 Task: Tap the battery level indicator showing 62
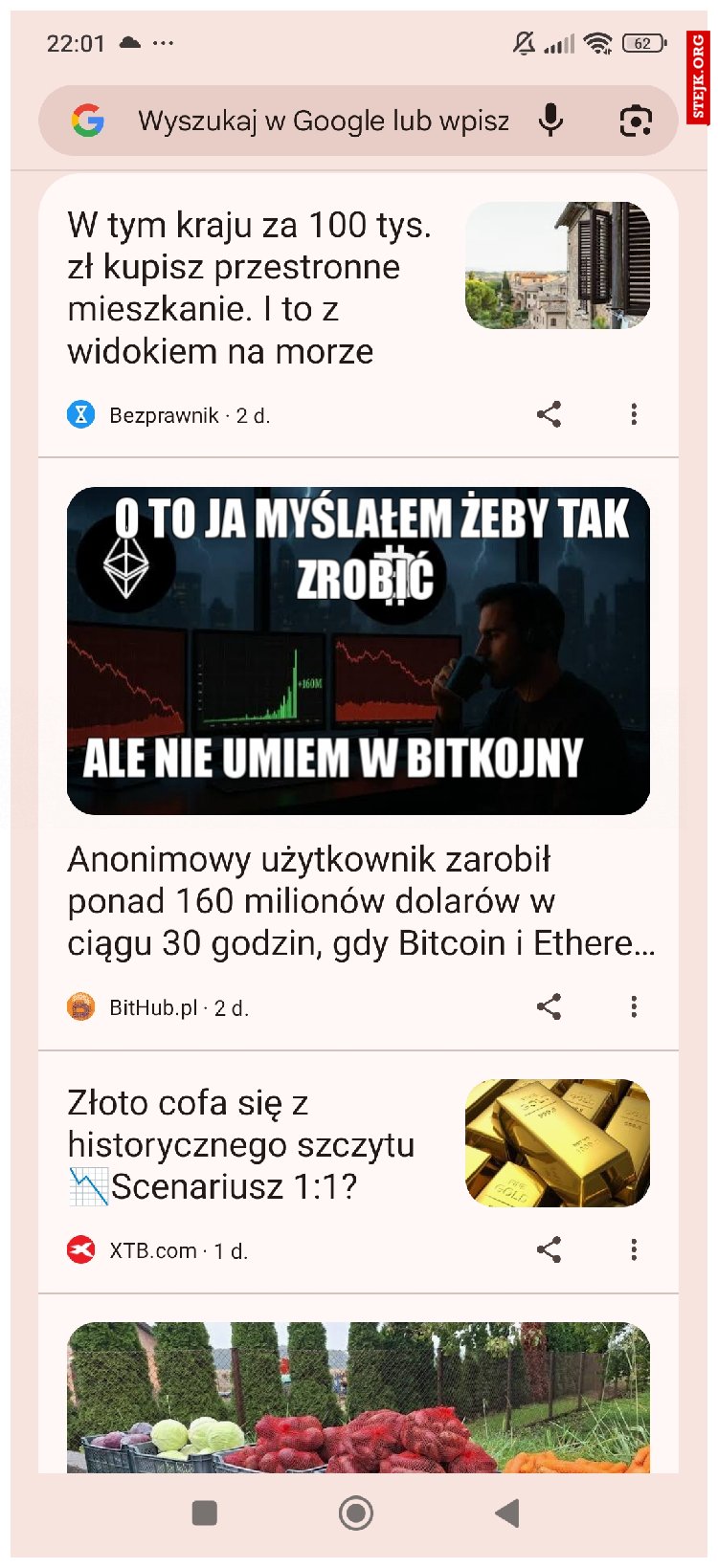642,43
